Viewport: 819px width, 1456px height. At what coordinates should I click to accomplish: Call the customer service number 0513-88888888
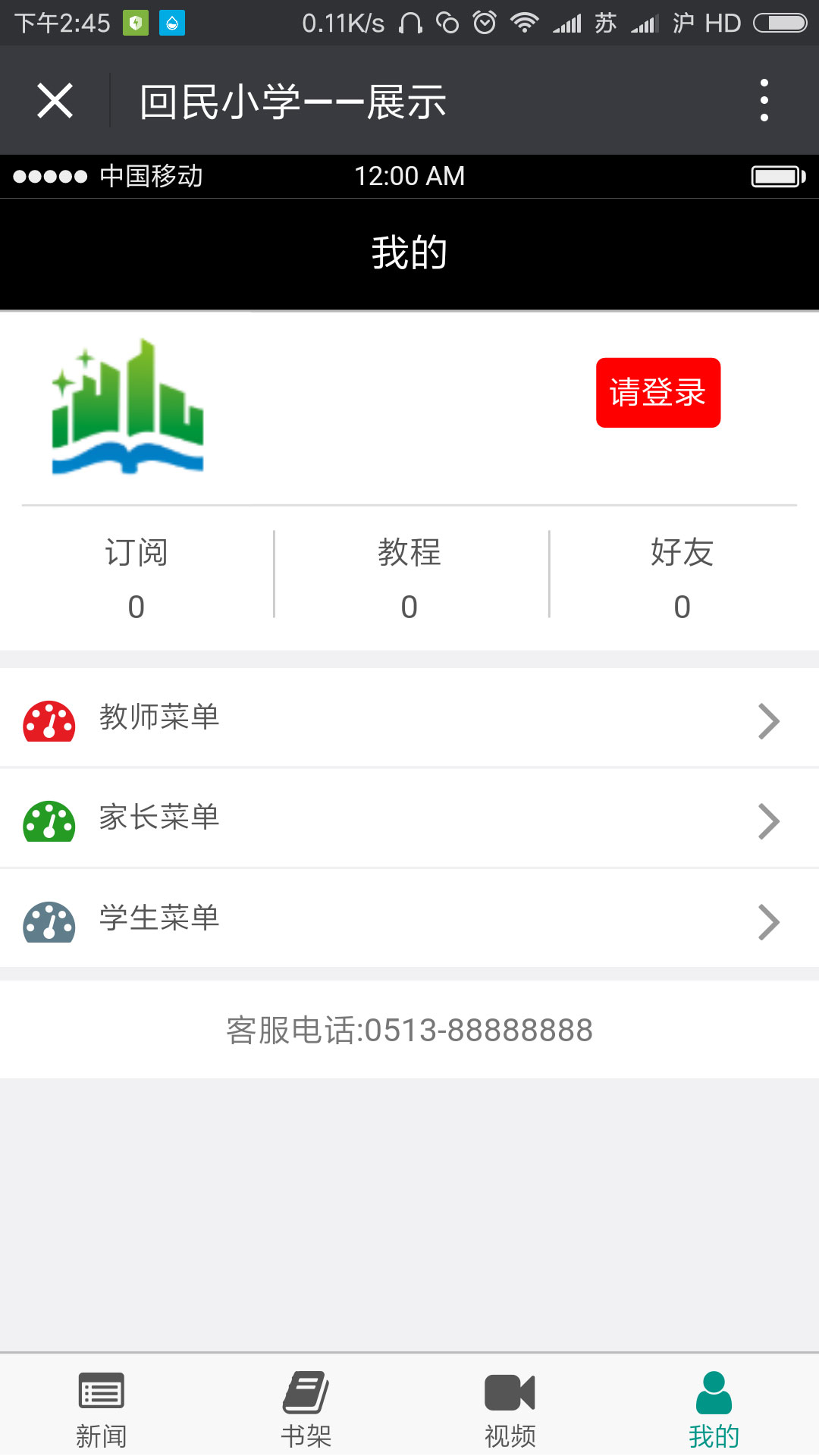[409, 1030]
